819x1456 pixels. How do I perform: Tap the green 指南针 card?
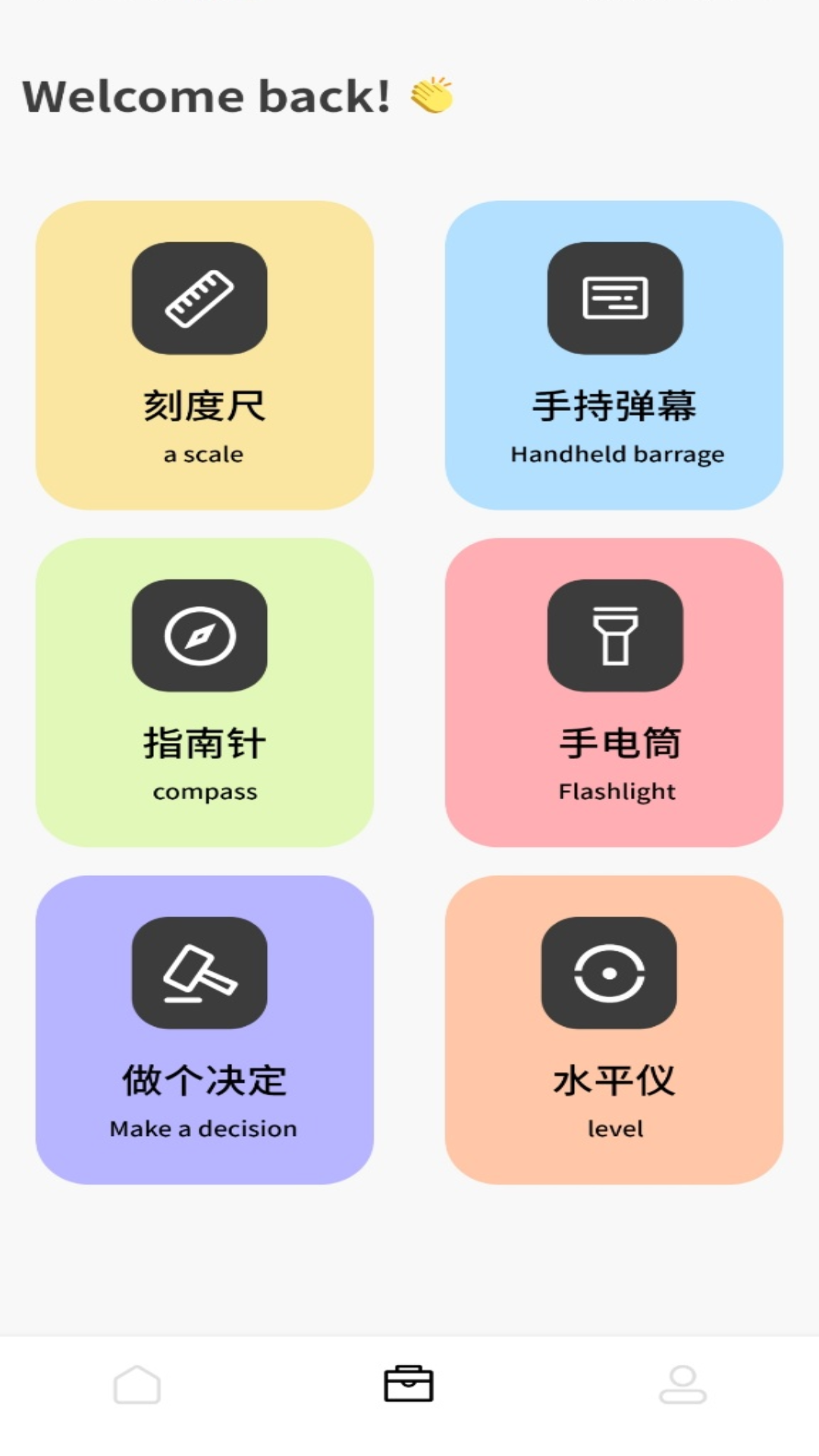(202, 690)
